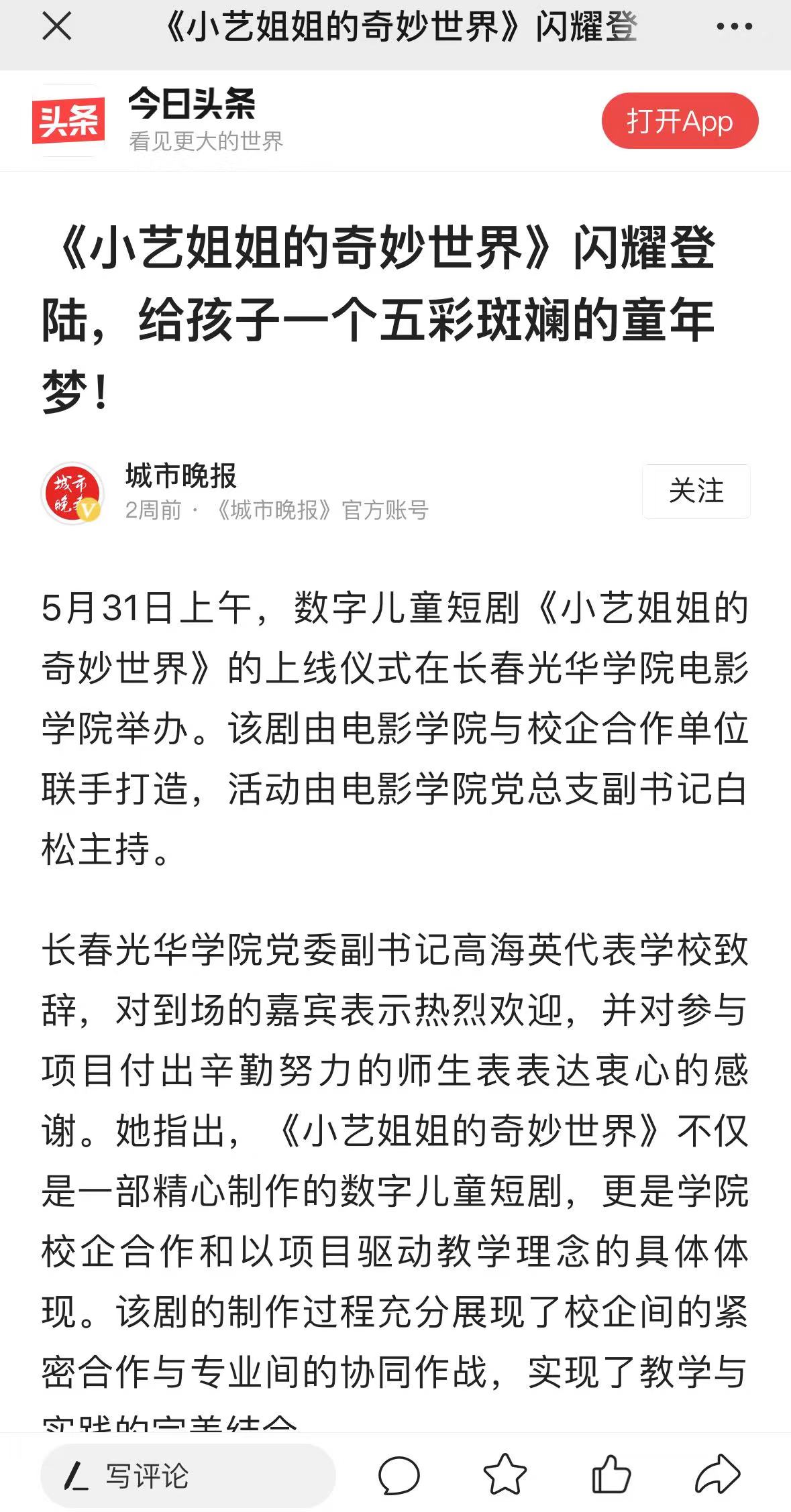Tap the 打开App button
Image resolution: width=791 pixels, height=1512 pixels.
click(x=679, y=121)
